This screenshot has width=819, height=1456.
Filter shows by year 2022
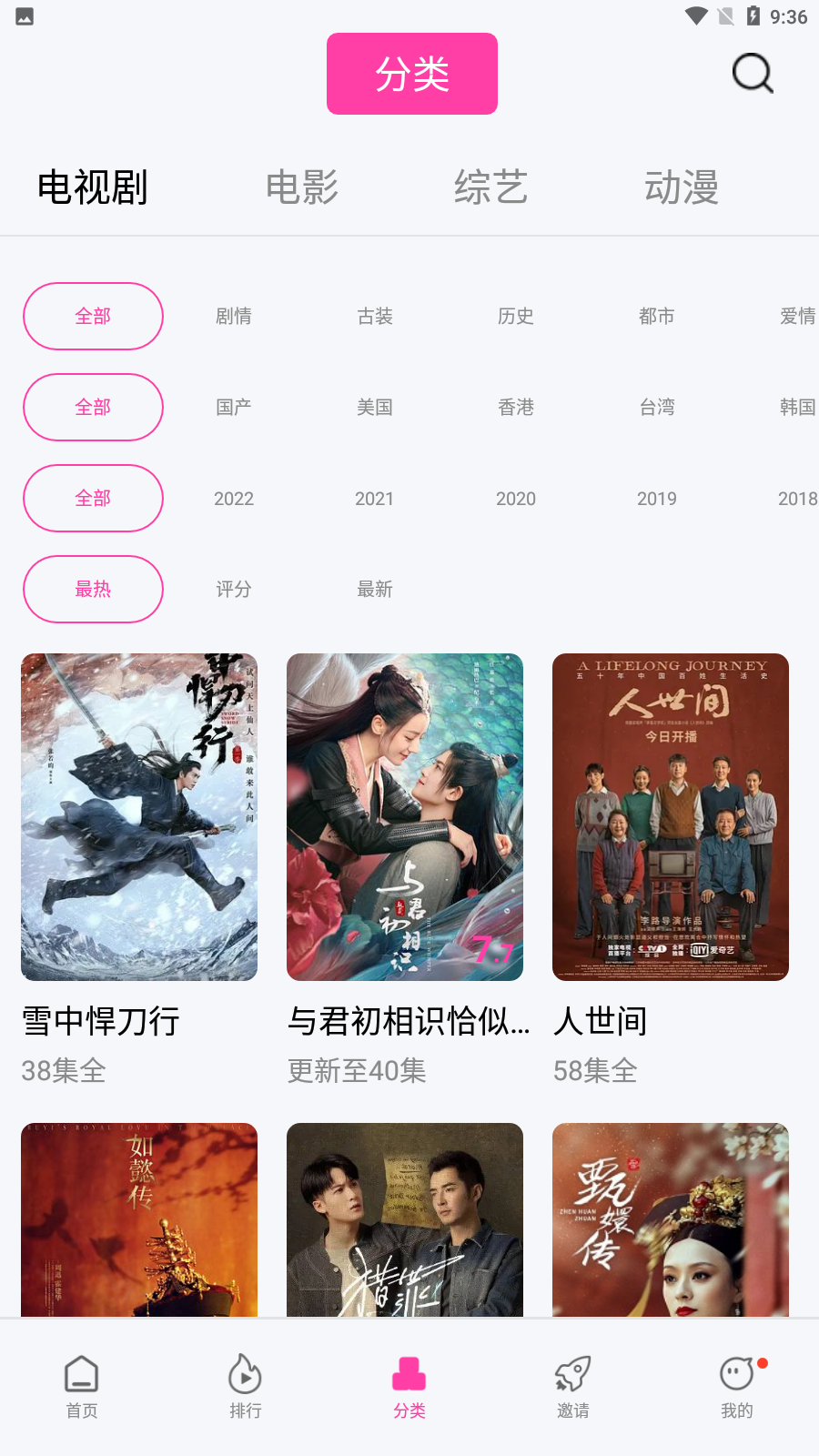(233, 498)
